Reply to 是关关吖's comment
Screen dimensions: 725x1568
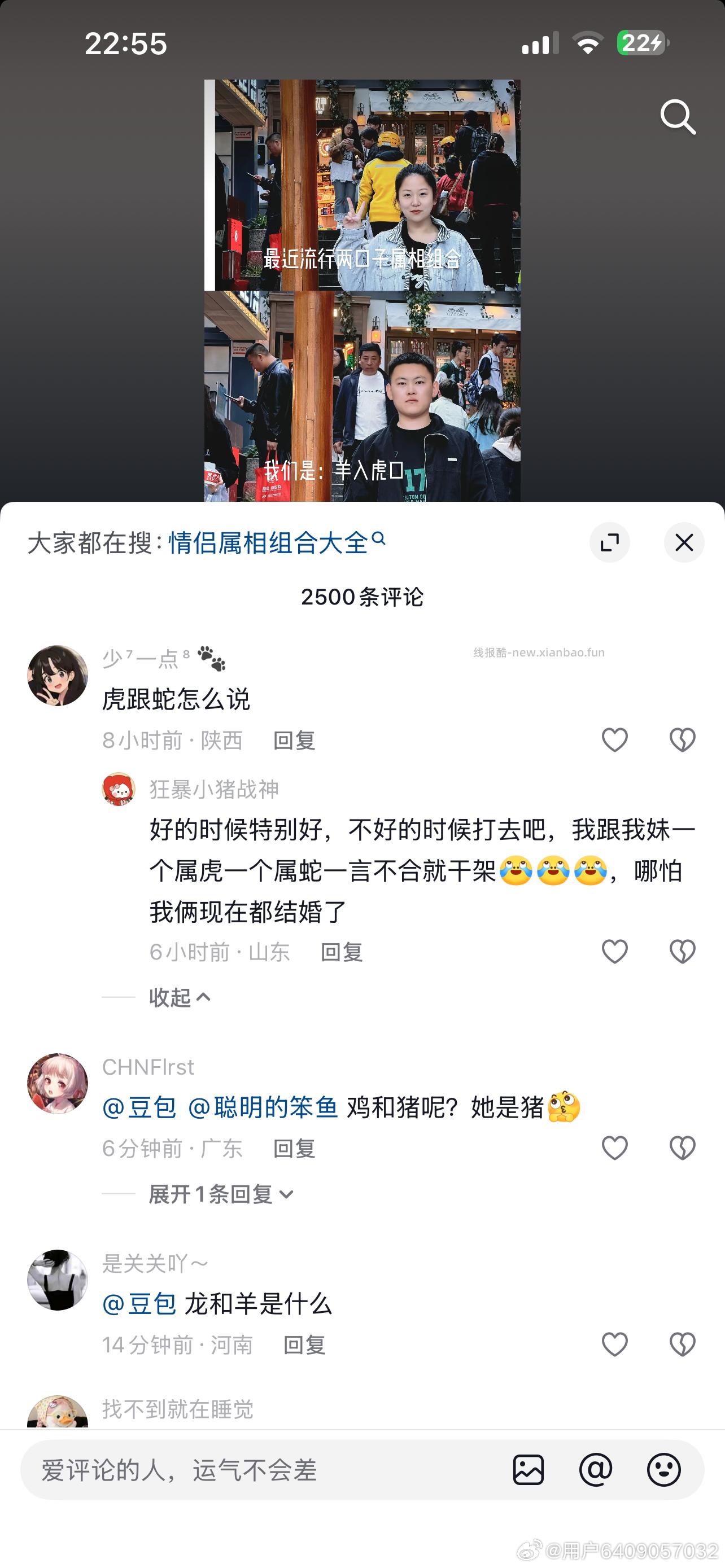point(304,1345)
